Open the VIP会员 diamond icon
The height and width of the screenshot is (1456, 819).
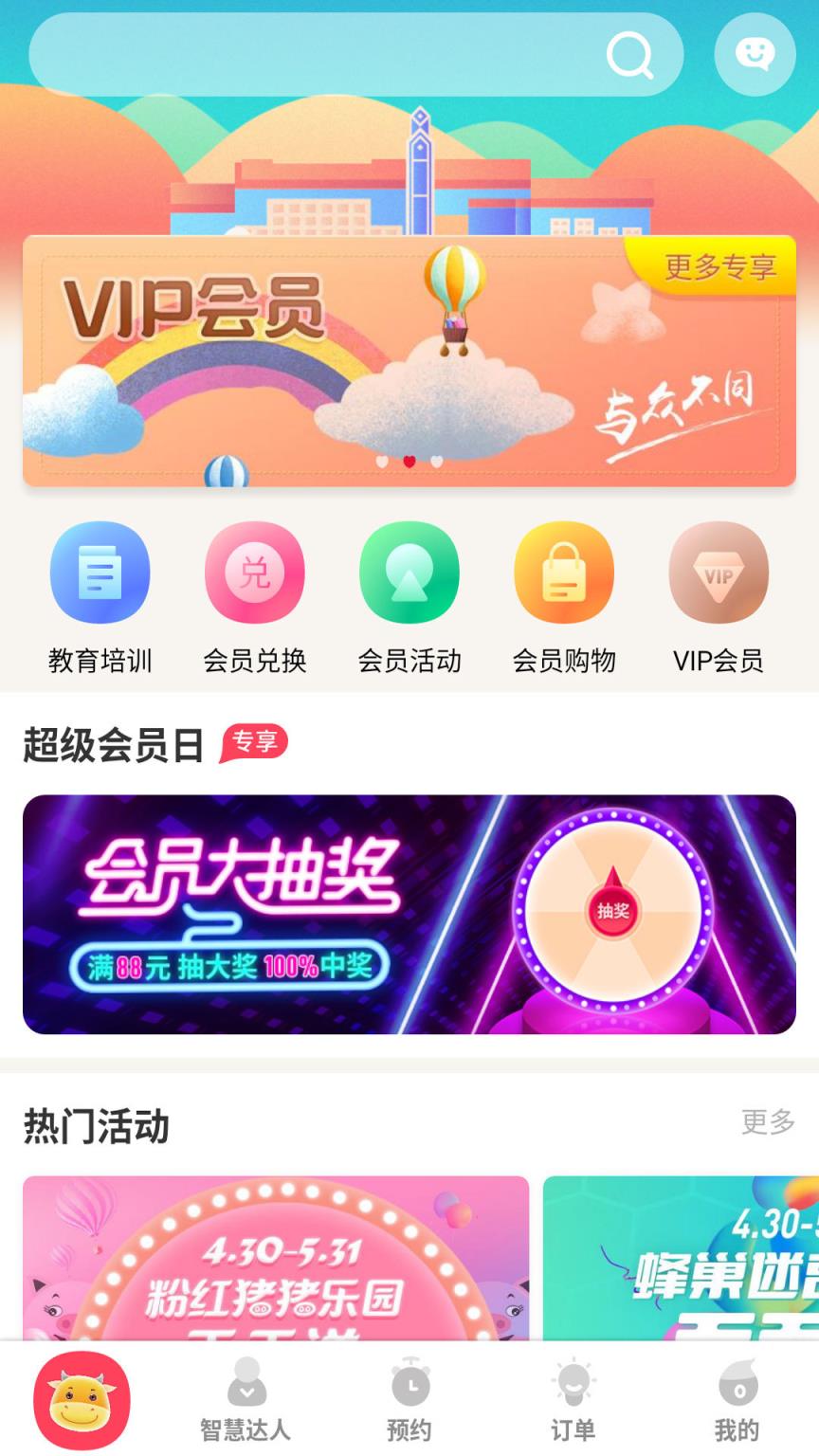(718, 573)
